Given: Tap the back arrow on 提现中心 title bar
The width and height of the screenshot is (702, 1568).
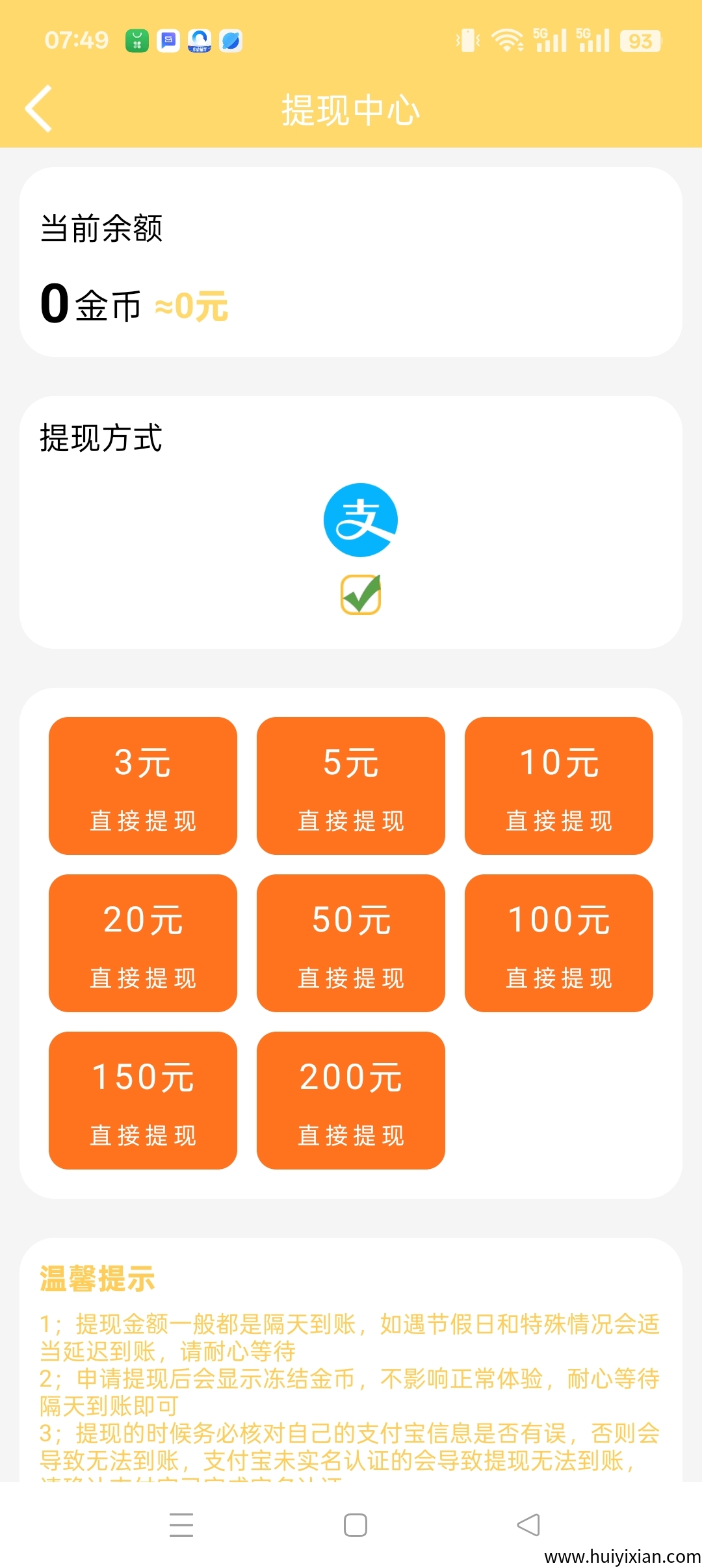Looking at the screenshot, I should (x=39, y=108).
